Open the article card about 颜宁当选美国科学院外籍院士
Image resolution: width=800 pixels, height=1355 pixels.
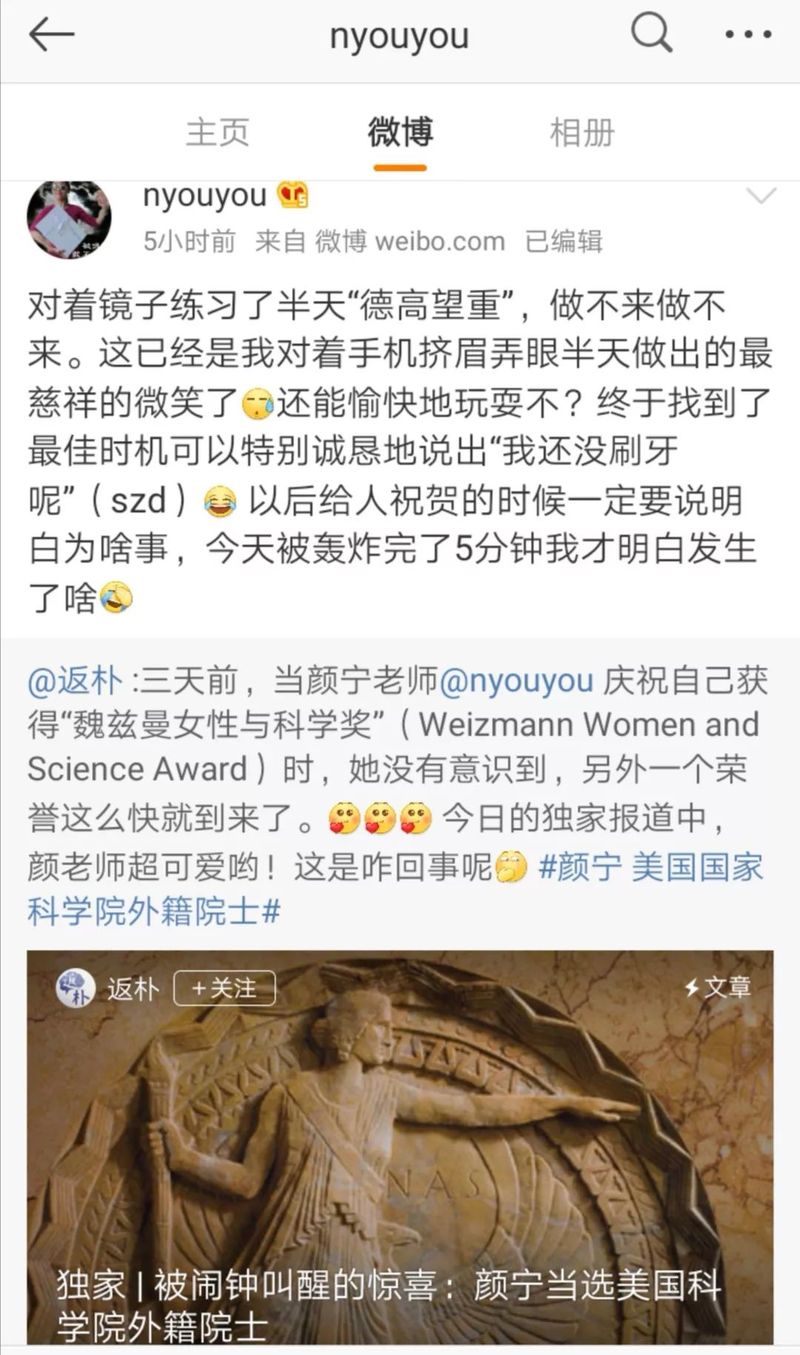coord(400,1150)
